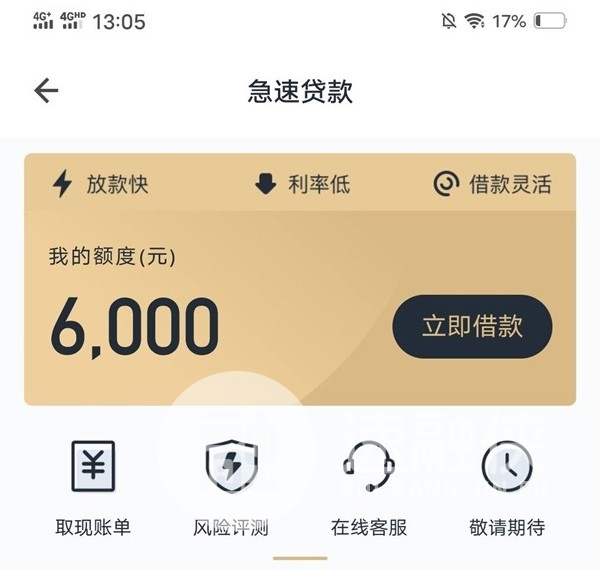600x569 pixels.
Task: Select the 敬请期待 clock item
Action: coord(507,485)
